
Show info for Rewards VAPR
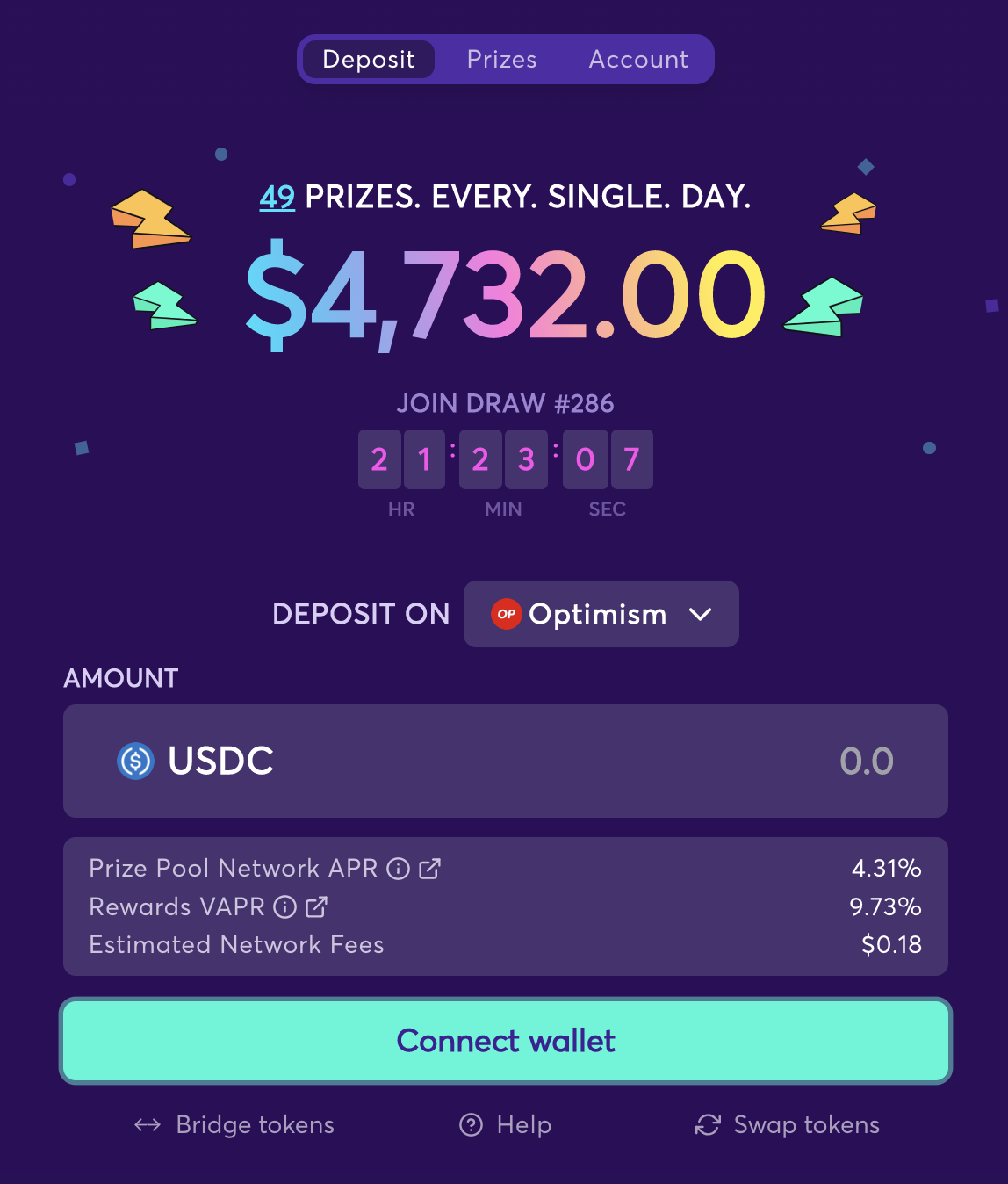[x=285, y=907]
